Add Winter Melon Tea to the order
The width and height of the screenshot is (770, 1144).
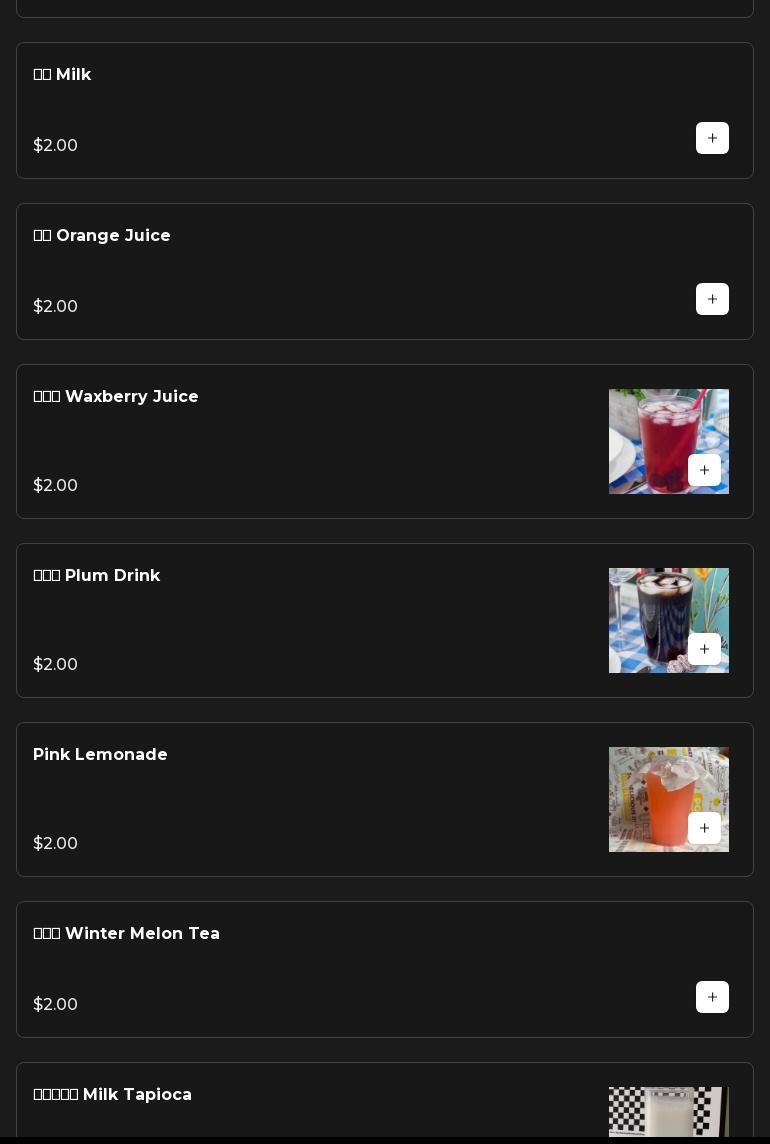[712, 997]
